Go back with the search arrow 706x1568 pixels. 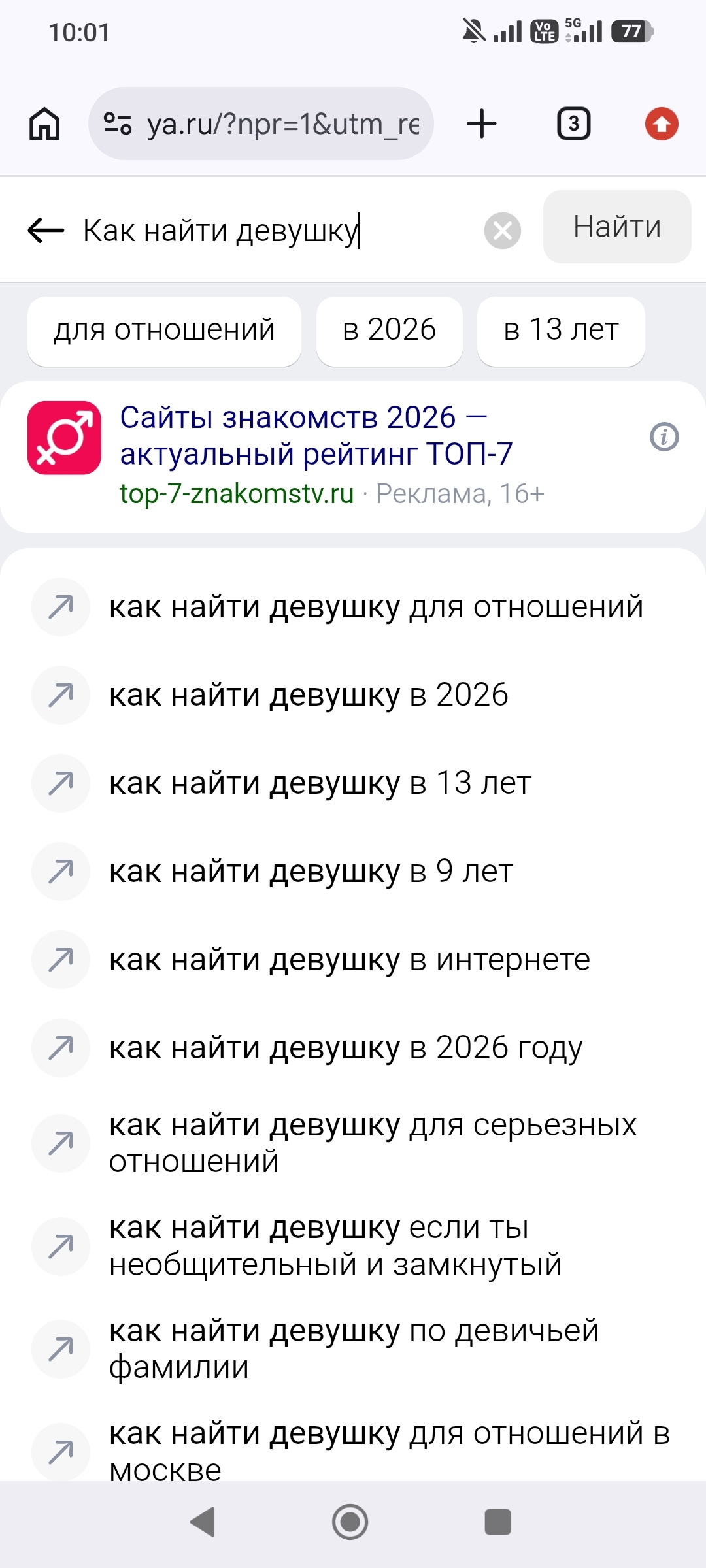[x=46, y=230]
